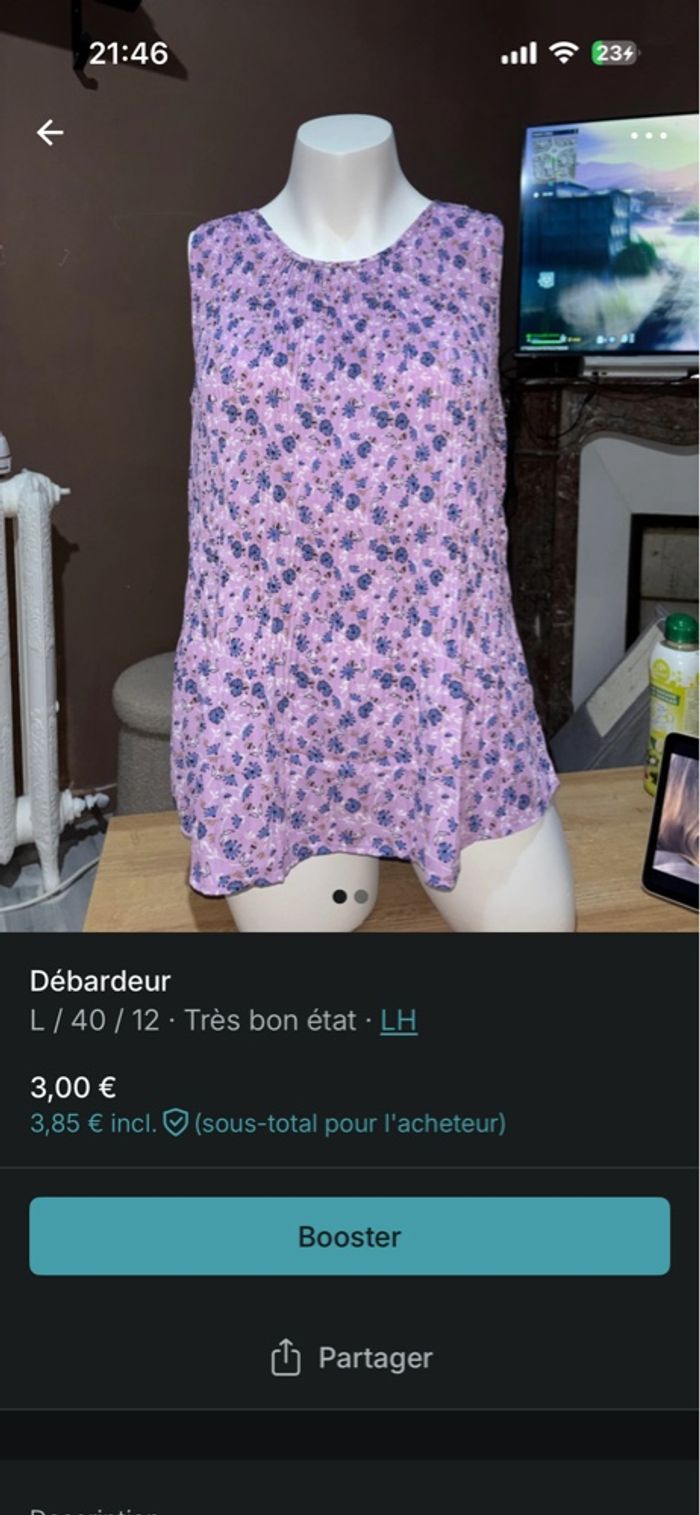Go back using the arrow icon
The image size is (700, 1515).
tap(49, 132)
